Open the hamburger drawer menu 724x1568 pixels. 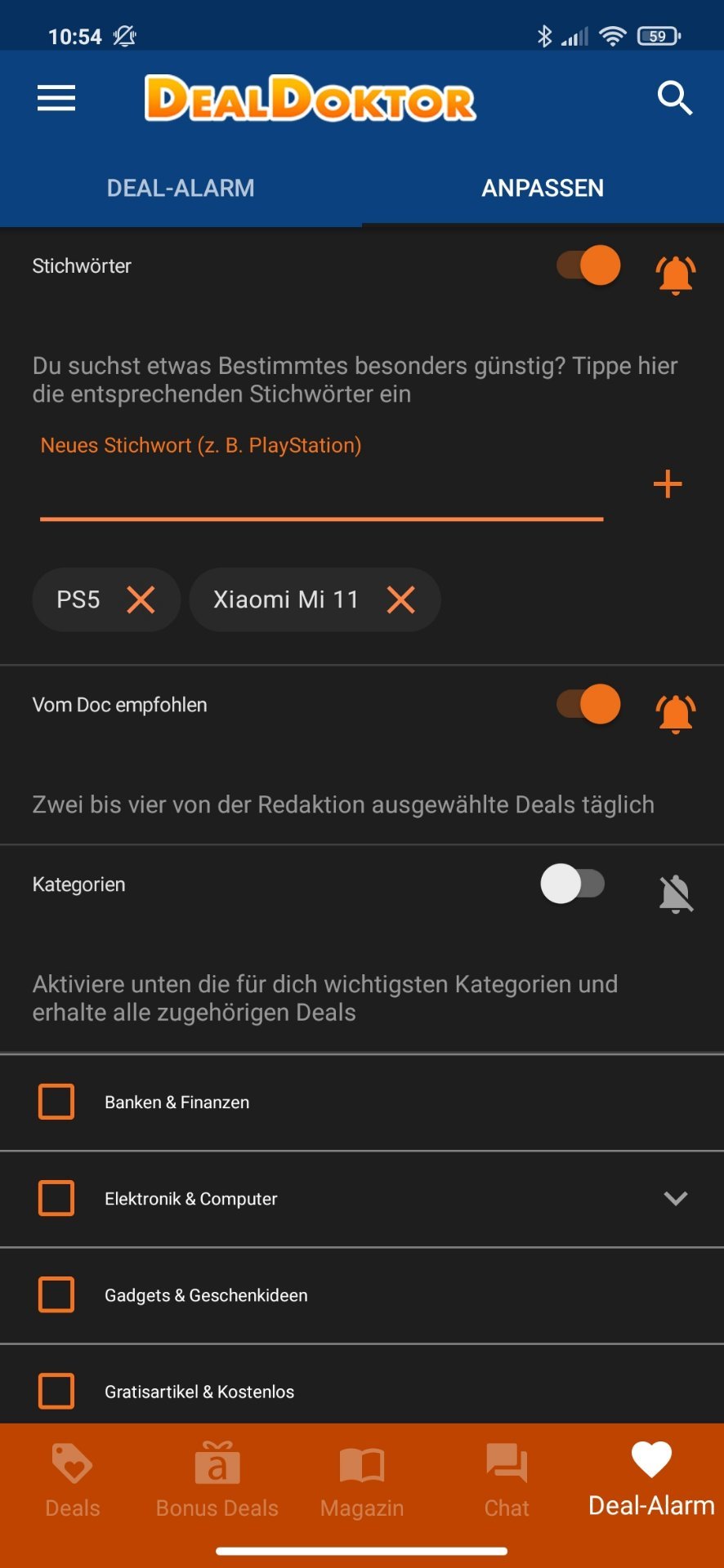pyautogui.click(x=56, y=98)
